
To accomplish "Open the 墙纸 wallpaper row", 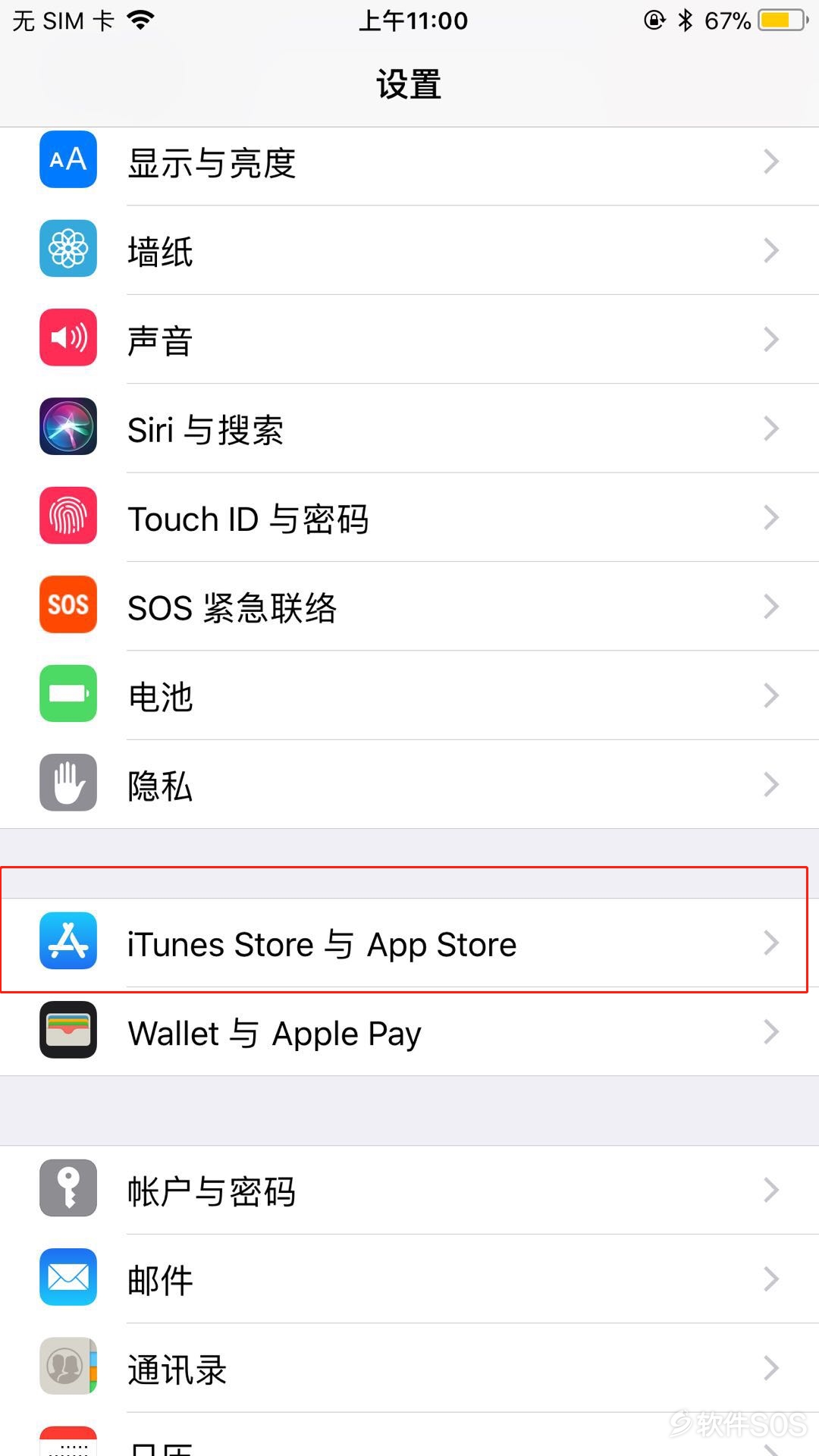I will pos(409,250).
